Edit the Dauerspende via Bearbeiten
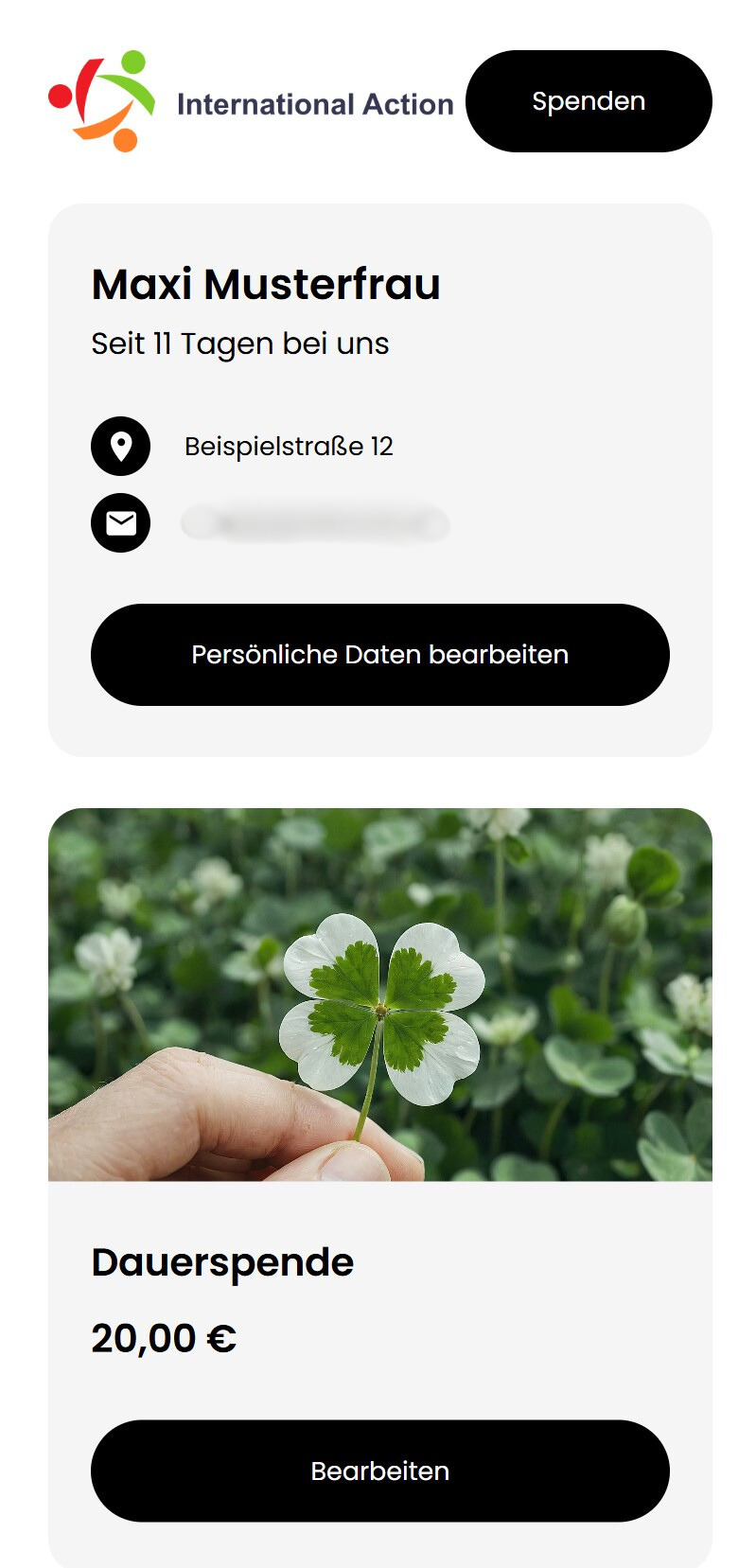This screenshot has width=756, height=1568. point(379,1471)
